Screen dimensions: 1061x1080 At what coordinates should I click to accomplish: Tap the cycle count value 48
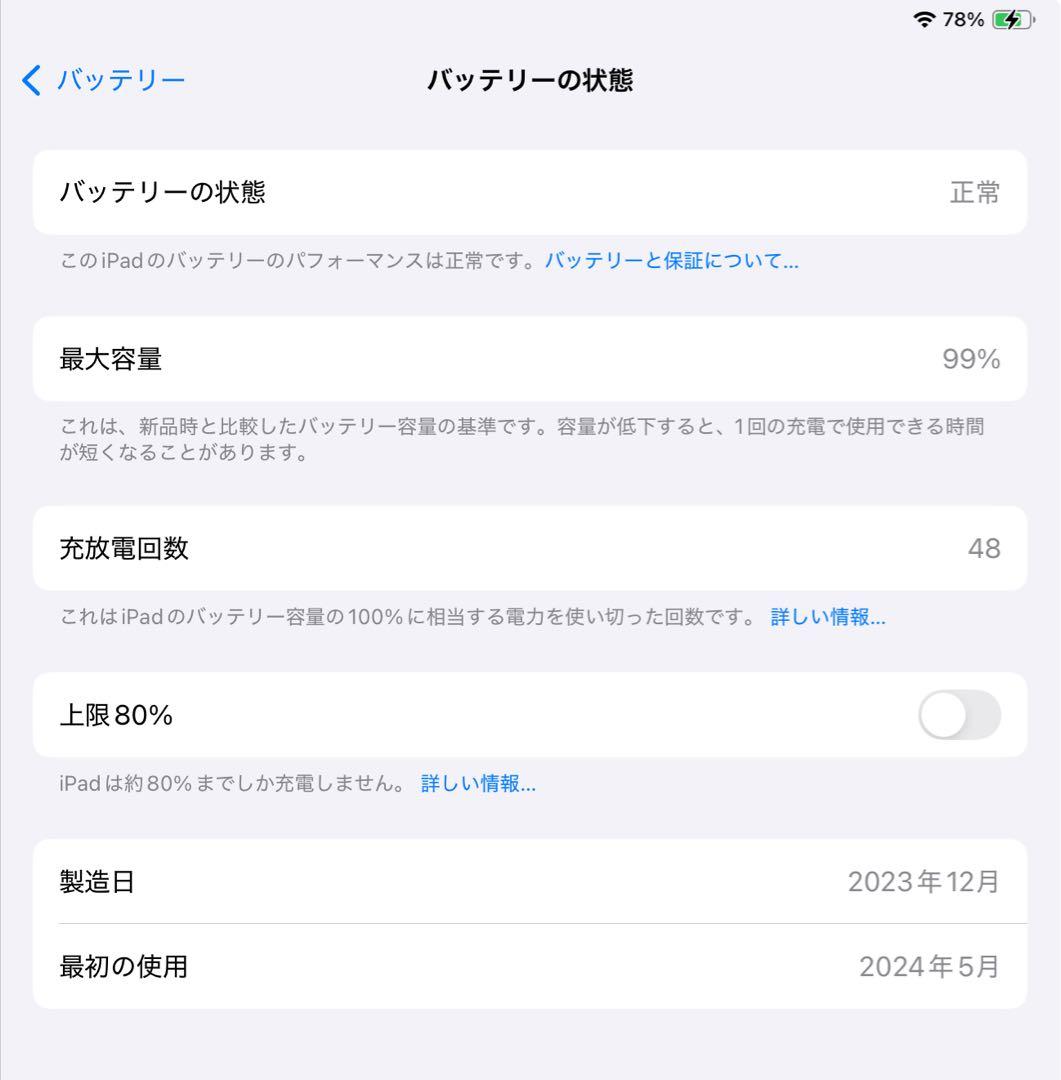(986, 548)
